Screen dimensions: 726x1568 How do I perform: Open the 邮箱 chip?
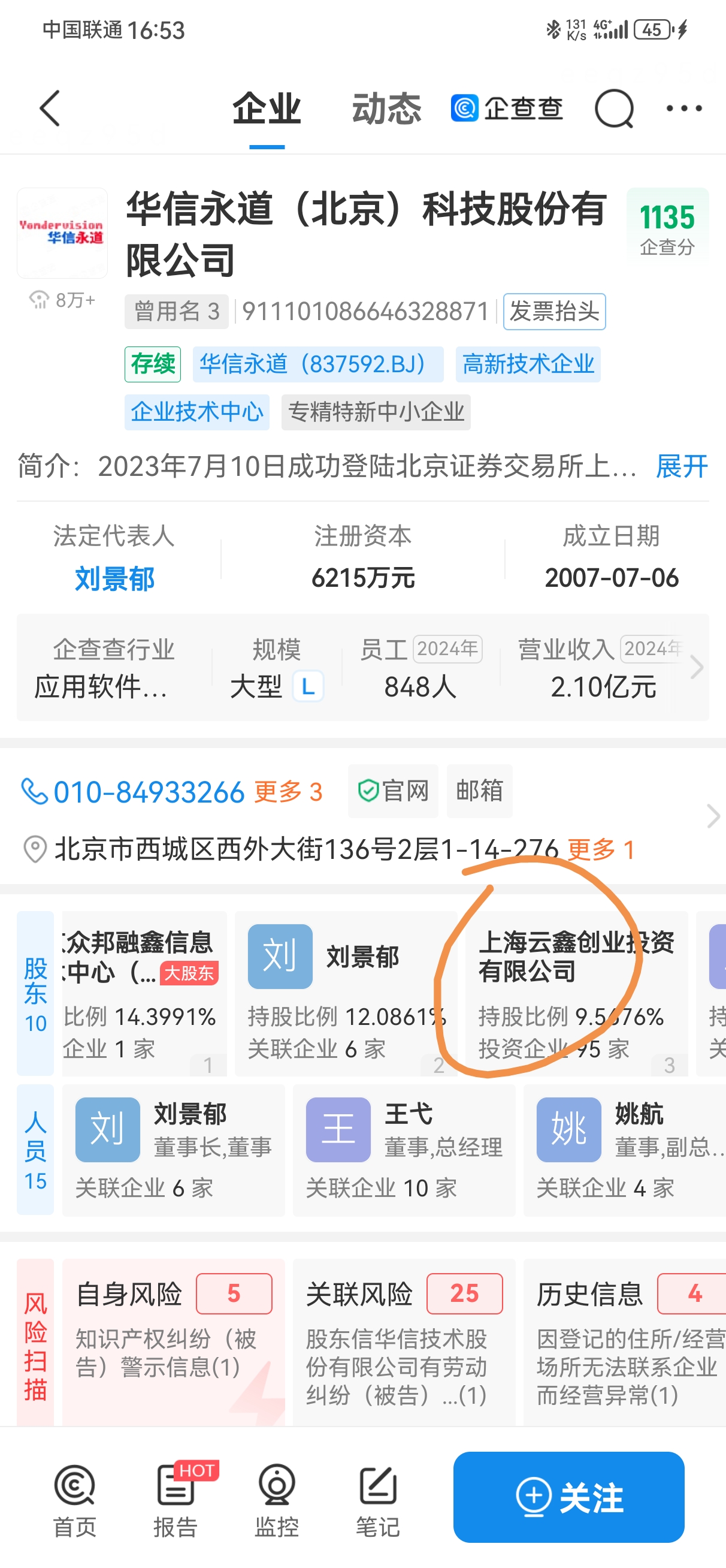click(480, 791)
